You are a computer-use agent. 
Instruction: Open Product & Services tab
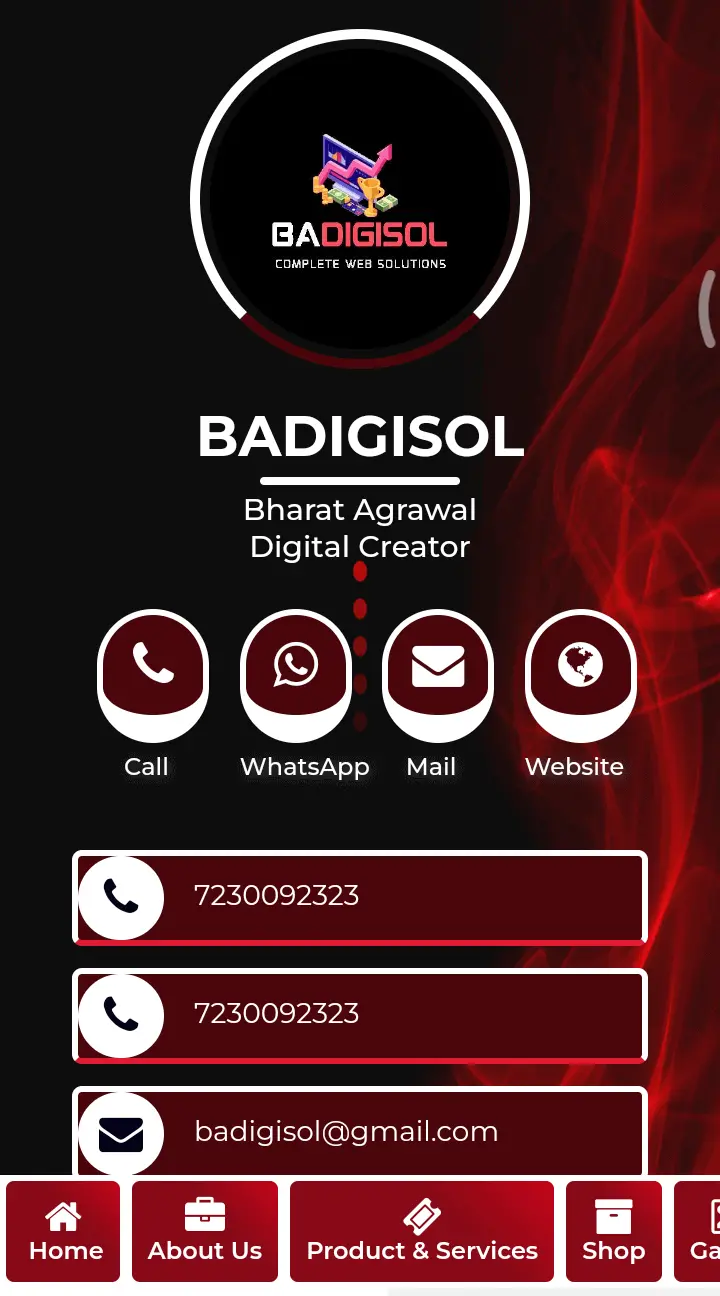click(x=422, y=1232)
